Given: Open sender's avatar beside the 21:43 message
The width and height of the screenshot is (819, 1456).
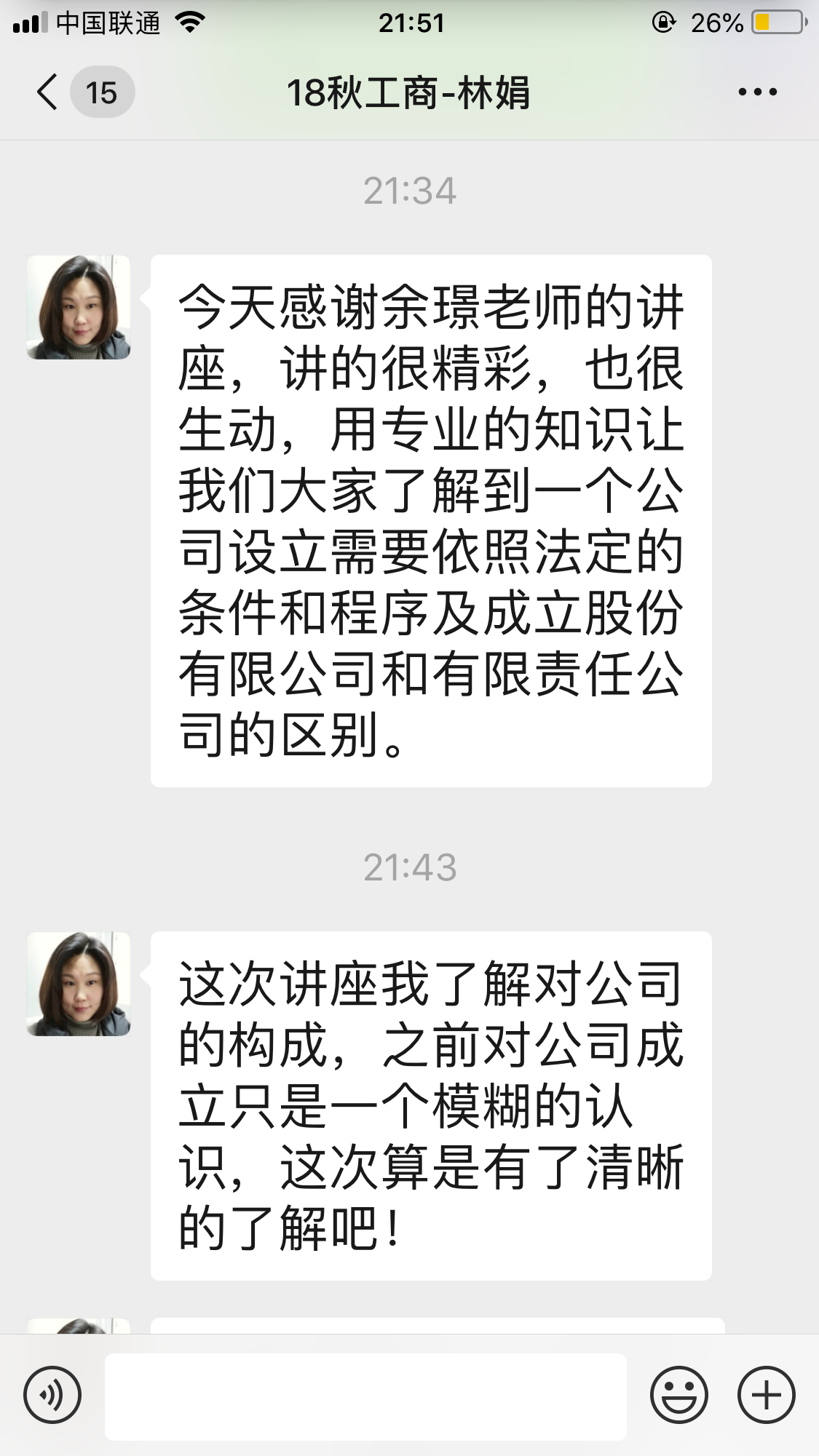Looking at the screenshot, I should (x=79, y=984).
